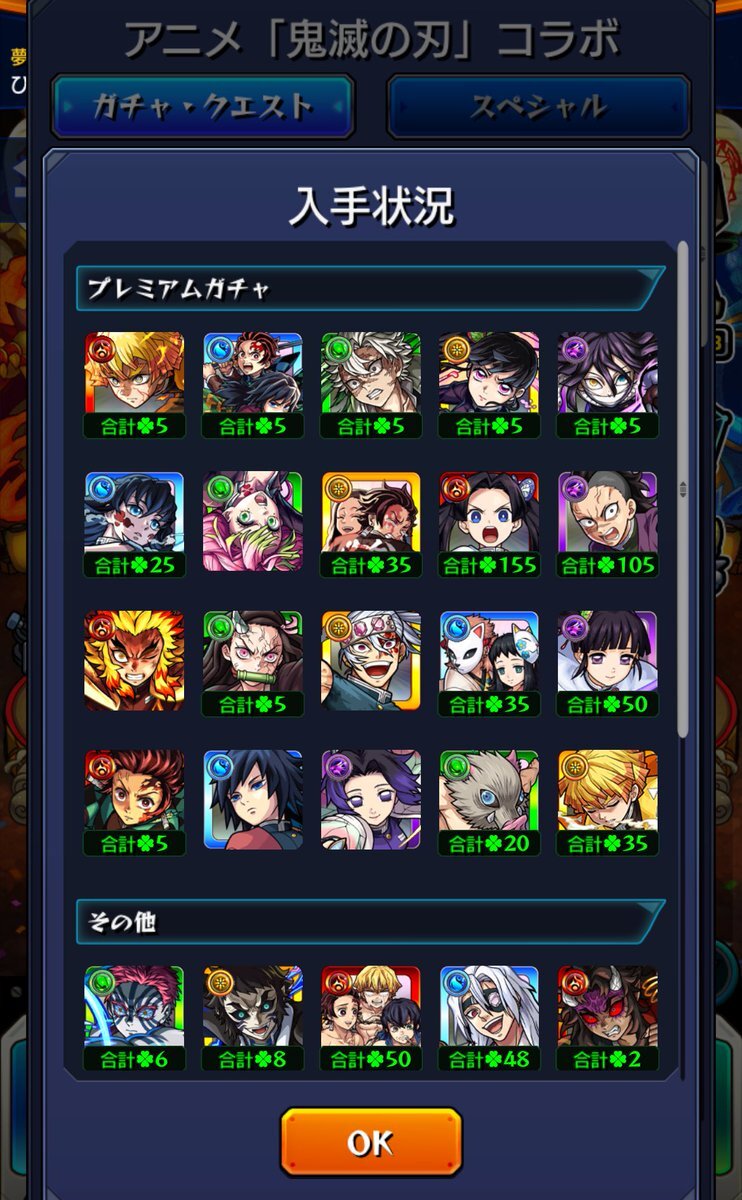Select the その他 tile showing 合計48
742x1200 pixels.
click(489, 1018)
